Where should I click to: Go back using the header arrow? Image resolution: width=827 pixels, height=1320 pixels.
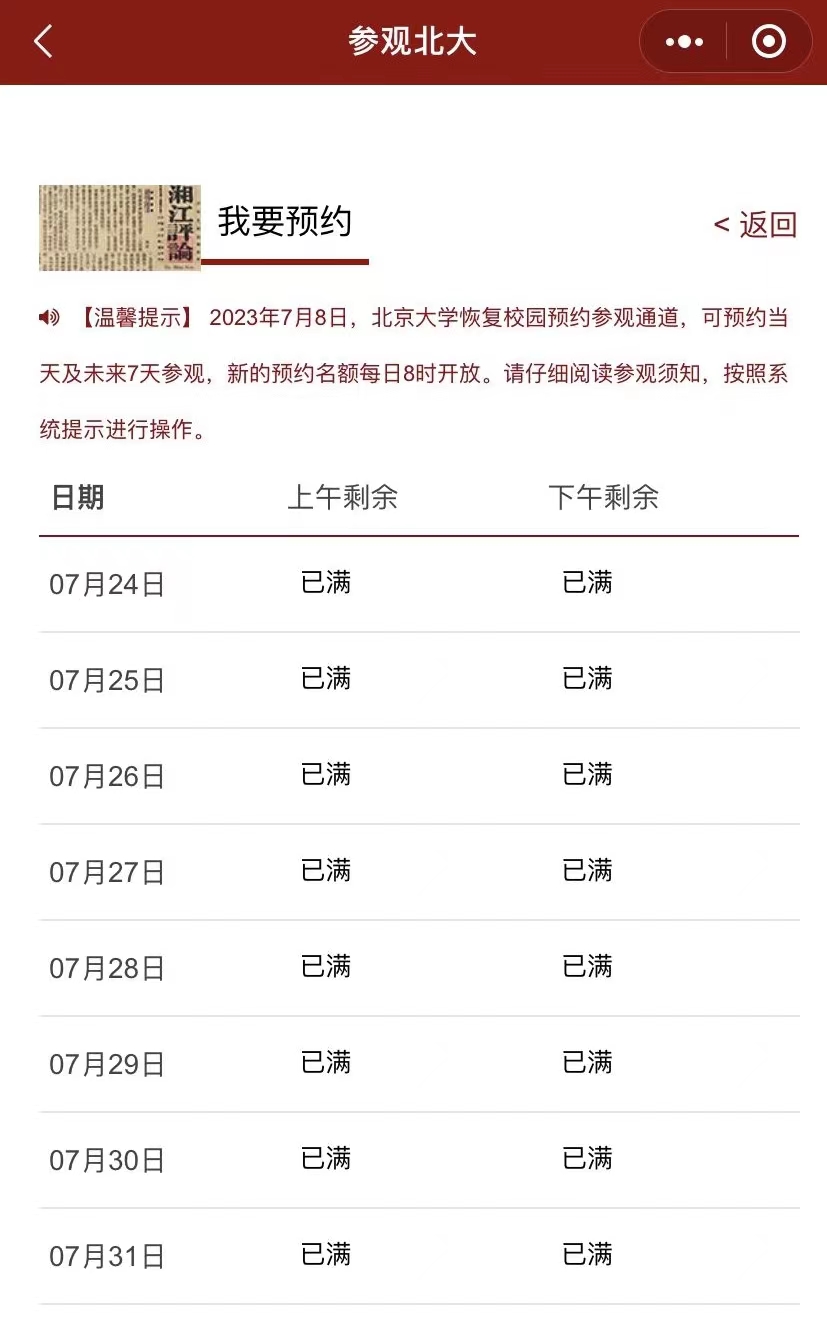43,42
